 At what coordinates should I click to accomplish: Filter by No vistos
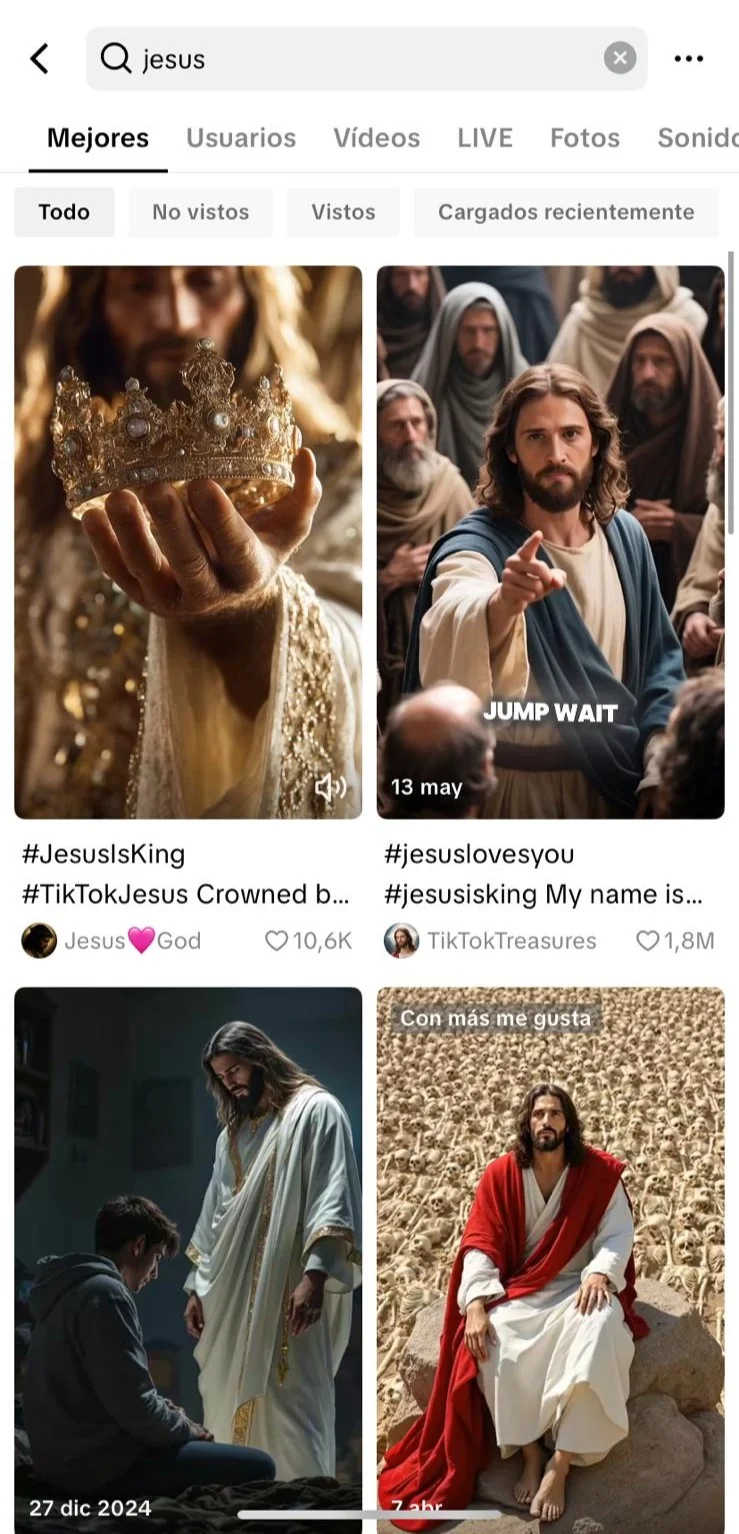[200, 212]
